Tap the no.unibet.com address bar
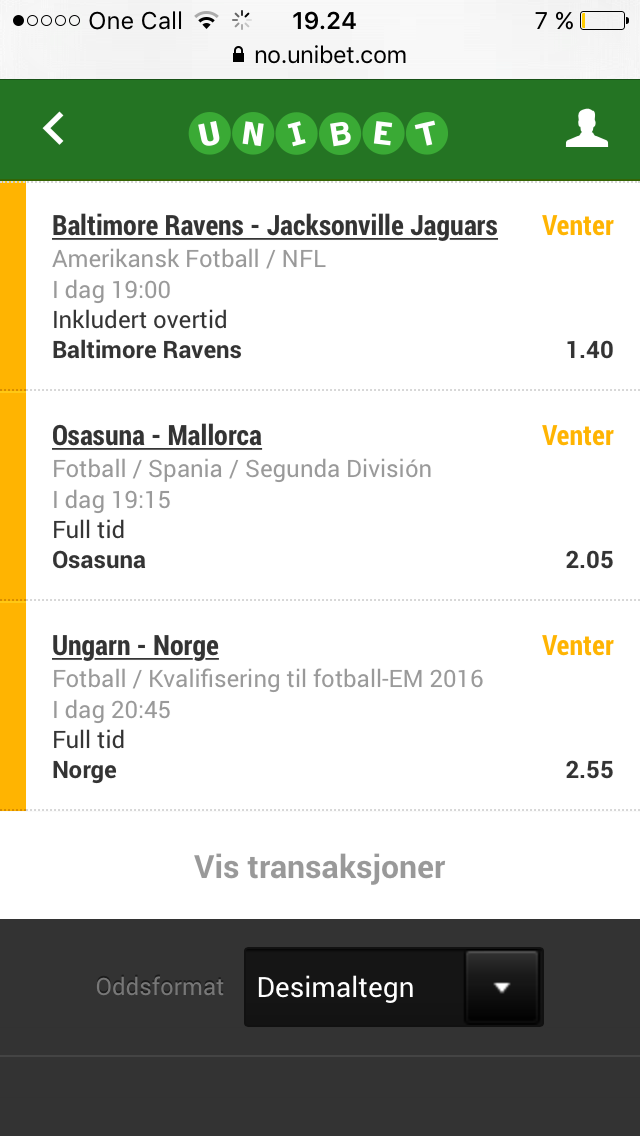Viewport: 640px width, 1136px height. (320, 55)
